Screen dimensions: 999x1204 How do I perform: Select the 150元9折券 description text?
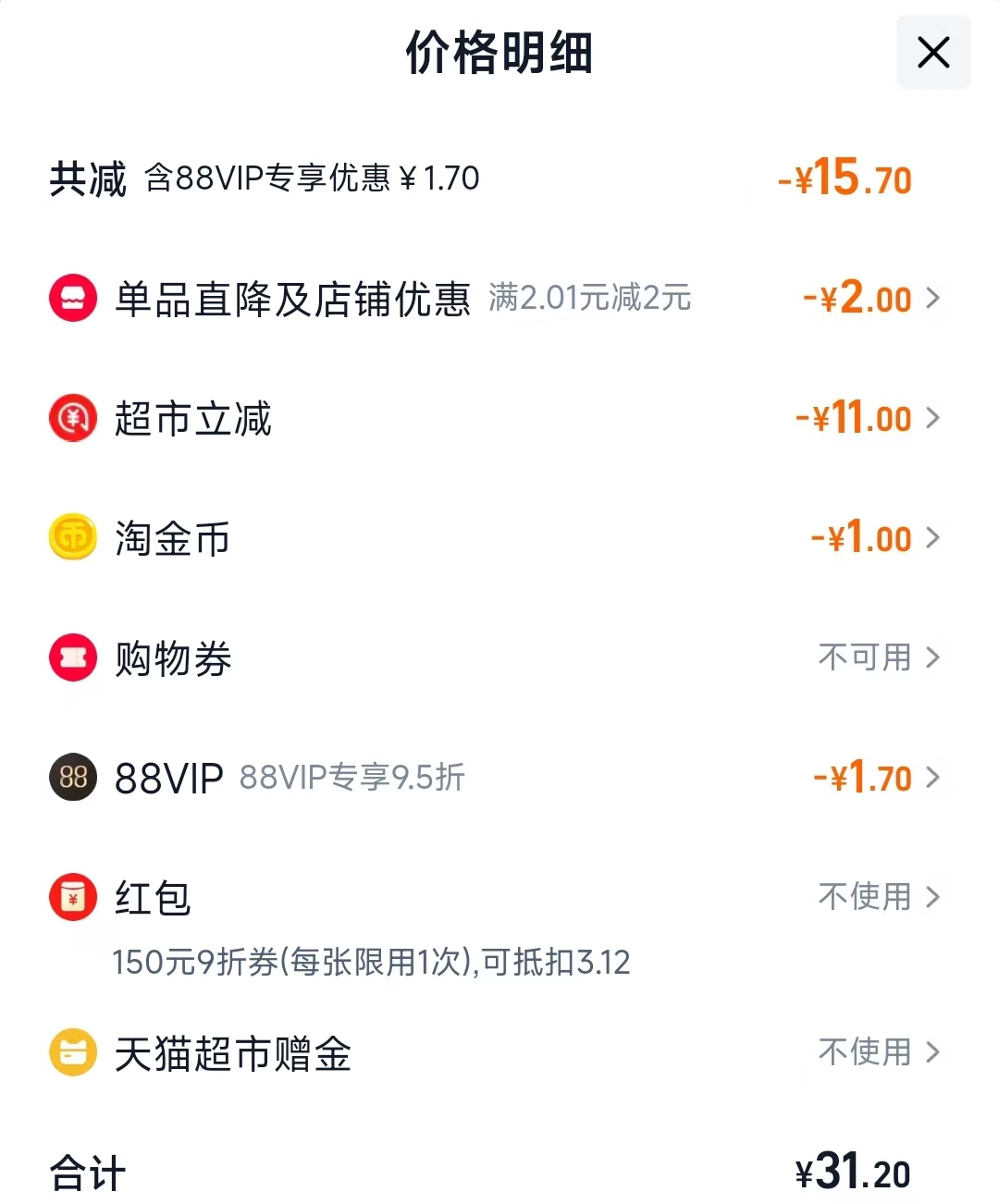(370, 963)
